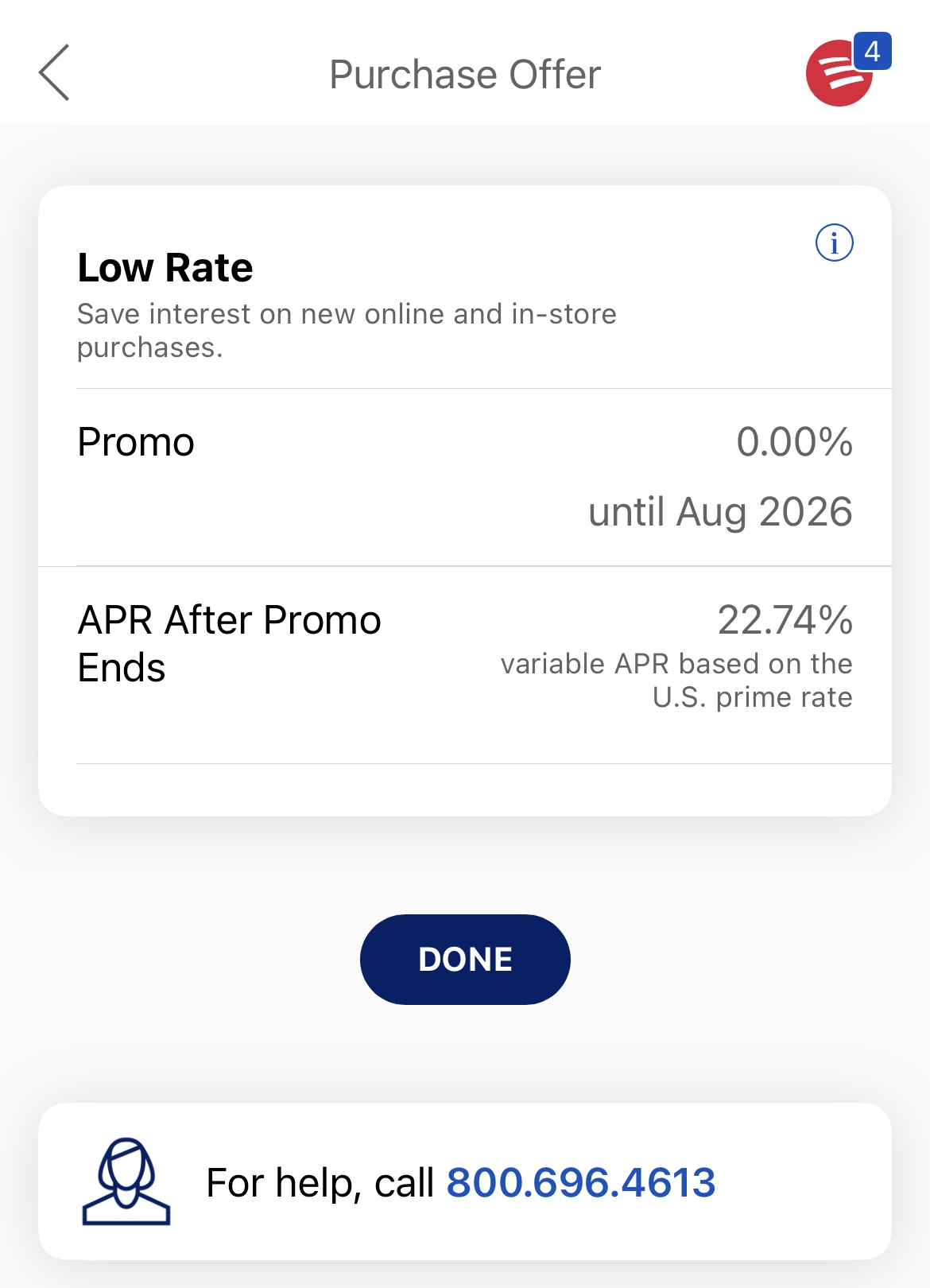Screen dimensions: 930x1288
Task: Open the red assistant icon with badge
Action: point(839,73)
